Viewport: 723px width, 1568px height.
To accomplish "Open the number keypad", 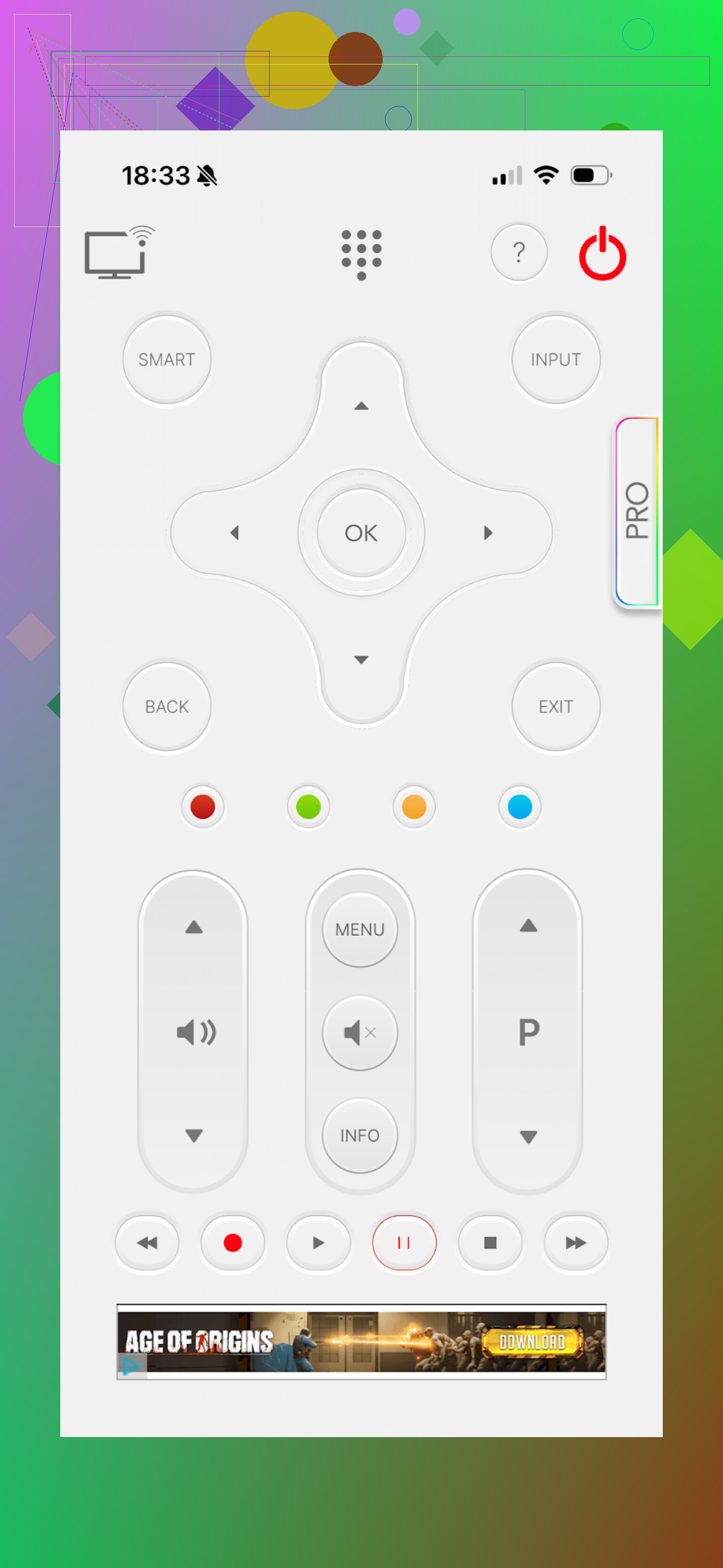I will point(361,254).
